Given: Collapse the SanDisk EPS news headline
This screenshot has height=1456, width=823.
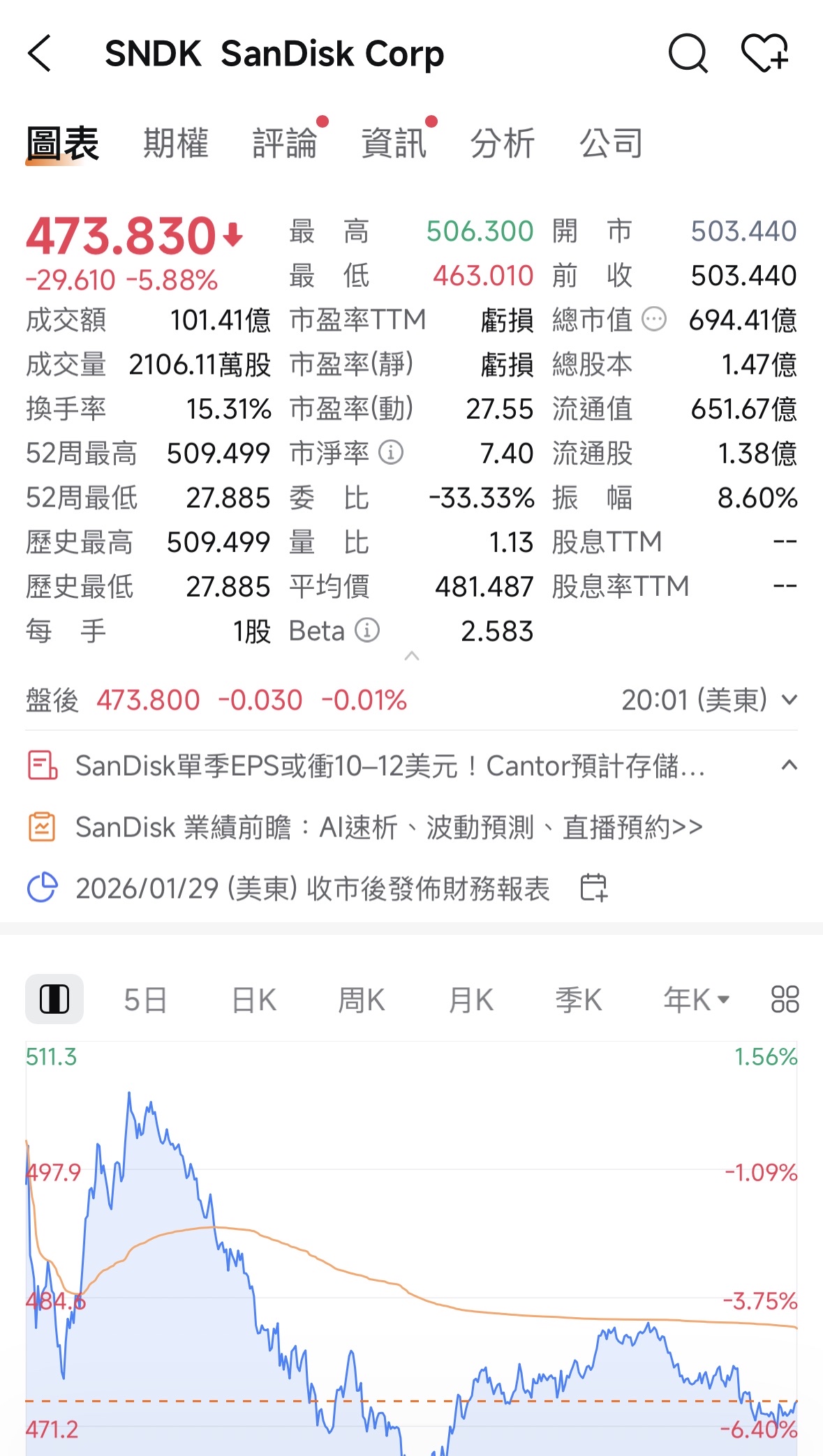Looking at the screenshot, I should [x=789, y=763].
